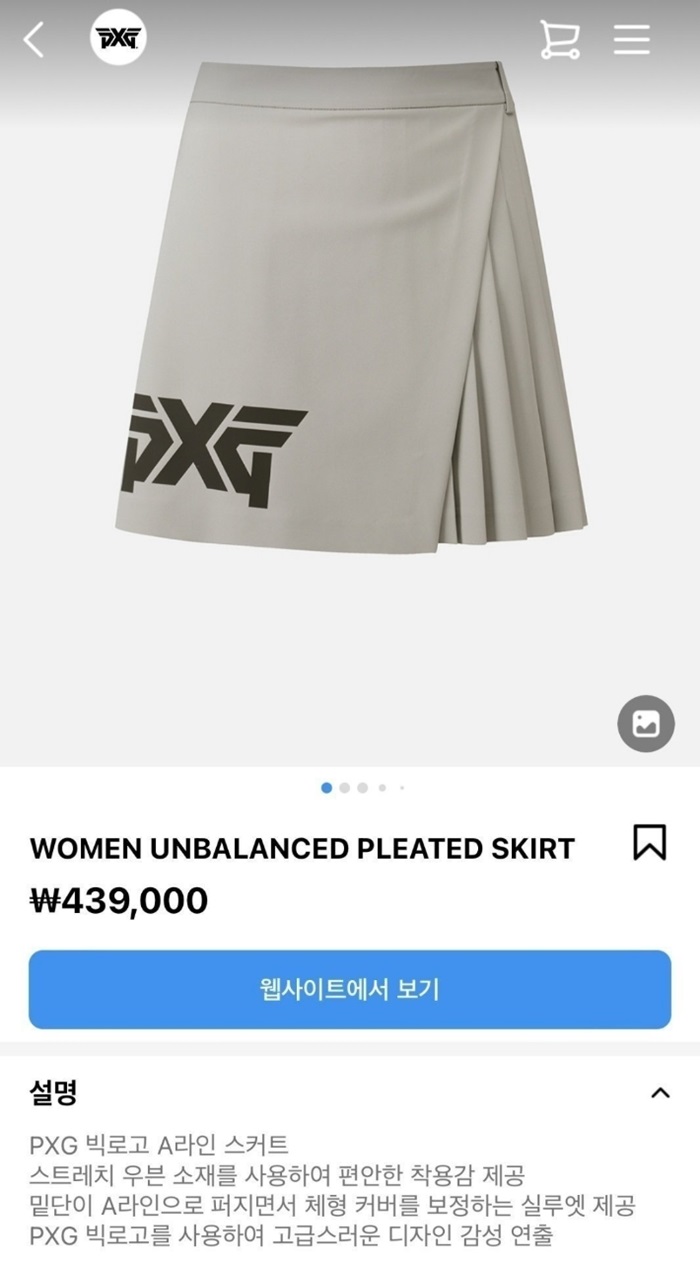Open the PXG shop profile

tap(119, 40)
